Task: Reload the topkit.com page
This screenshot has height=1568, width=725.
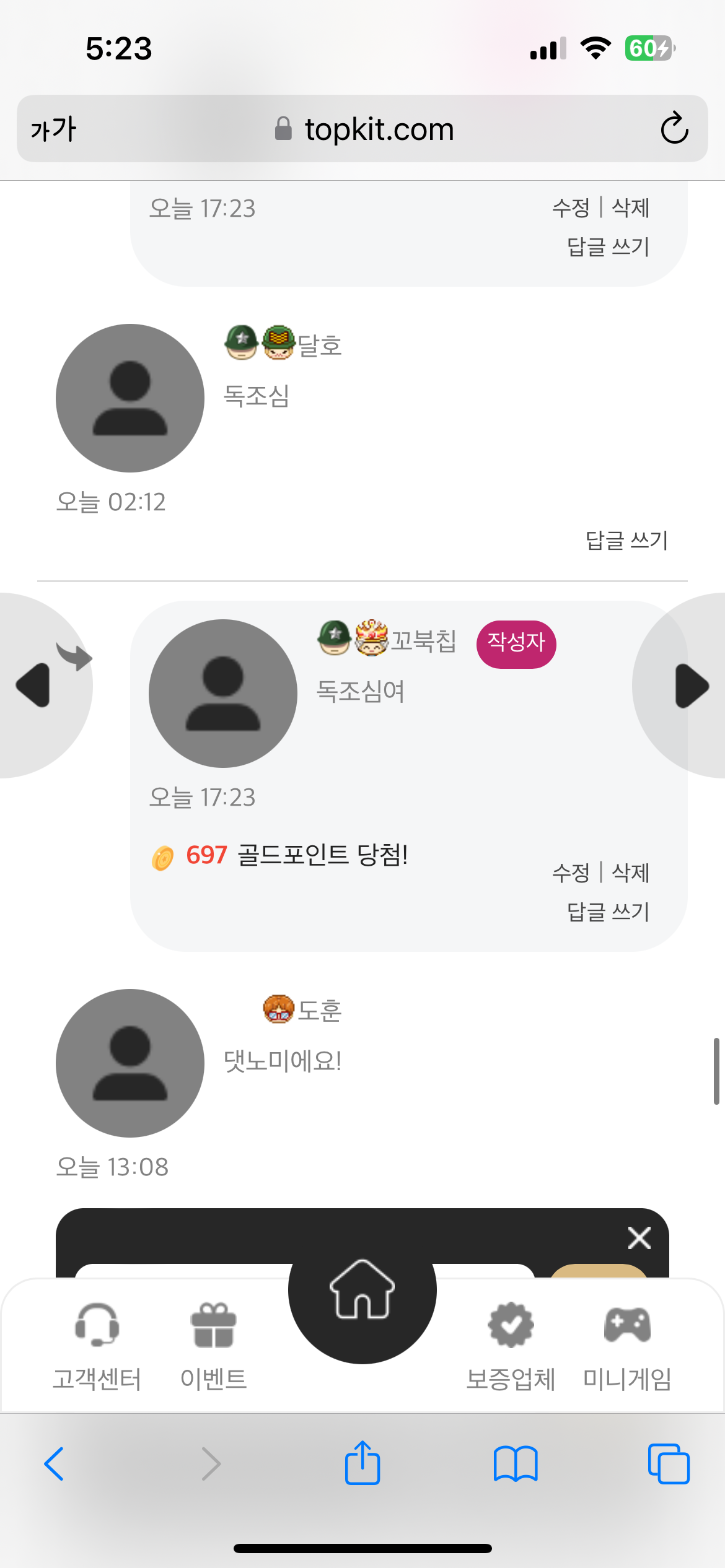Action: click(x=674, y=129)
